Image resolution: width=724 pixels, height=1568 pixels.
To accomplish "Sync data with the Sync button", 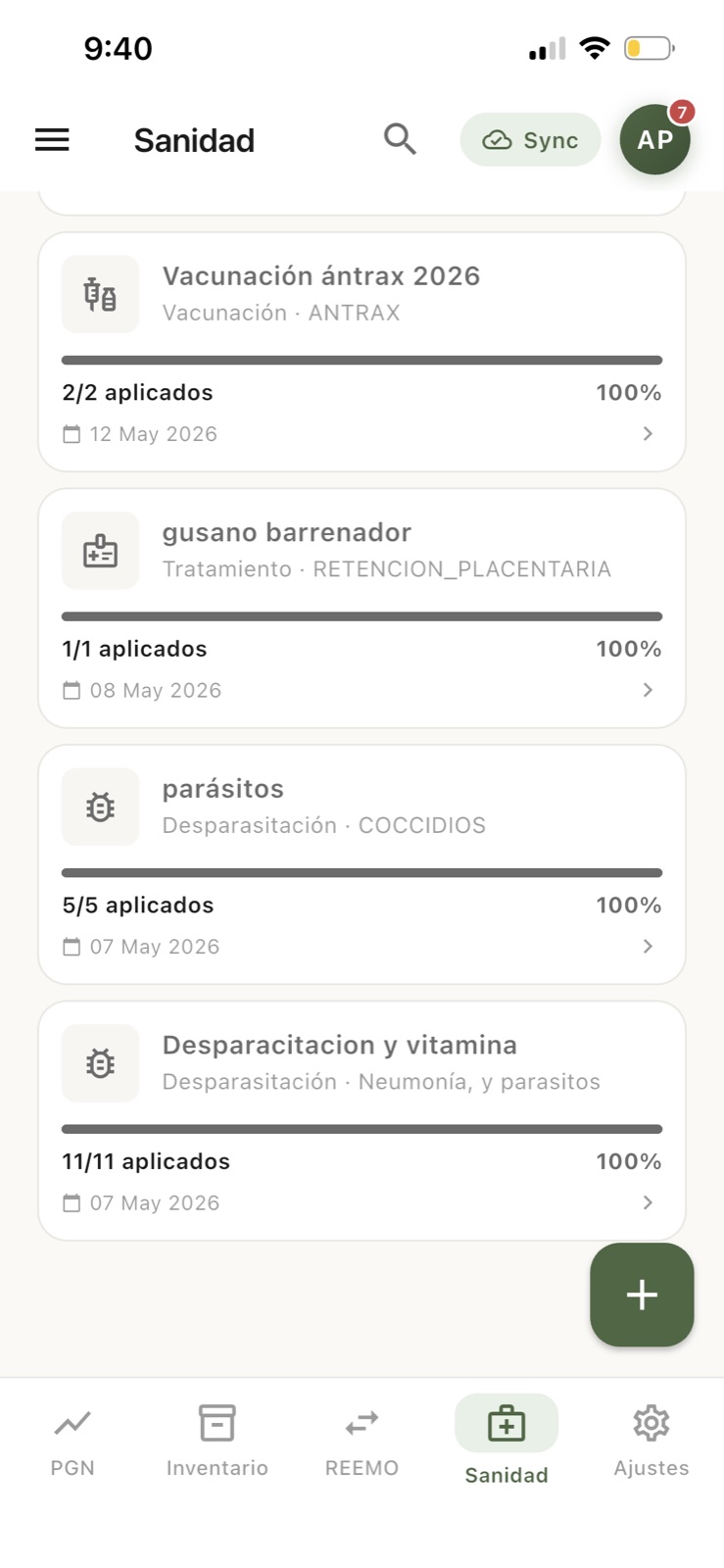I will point(530,140).
